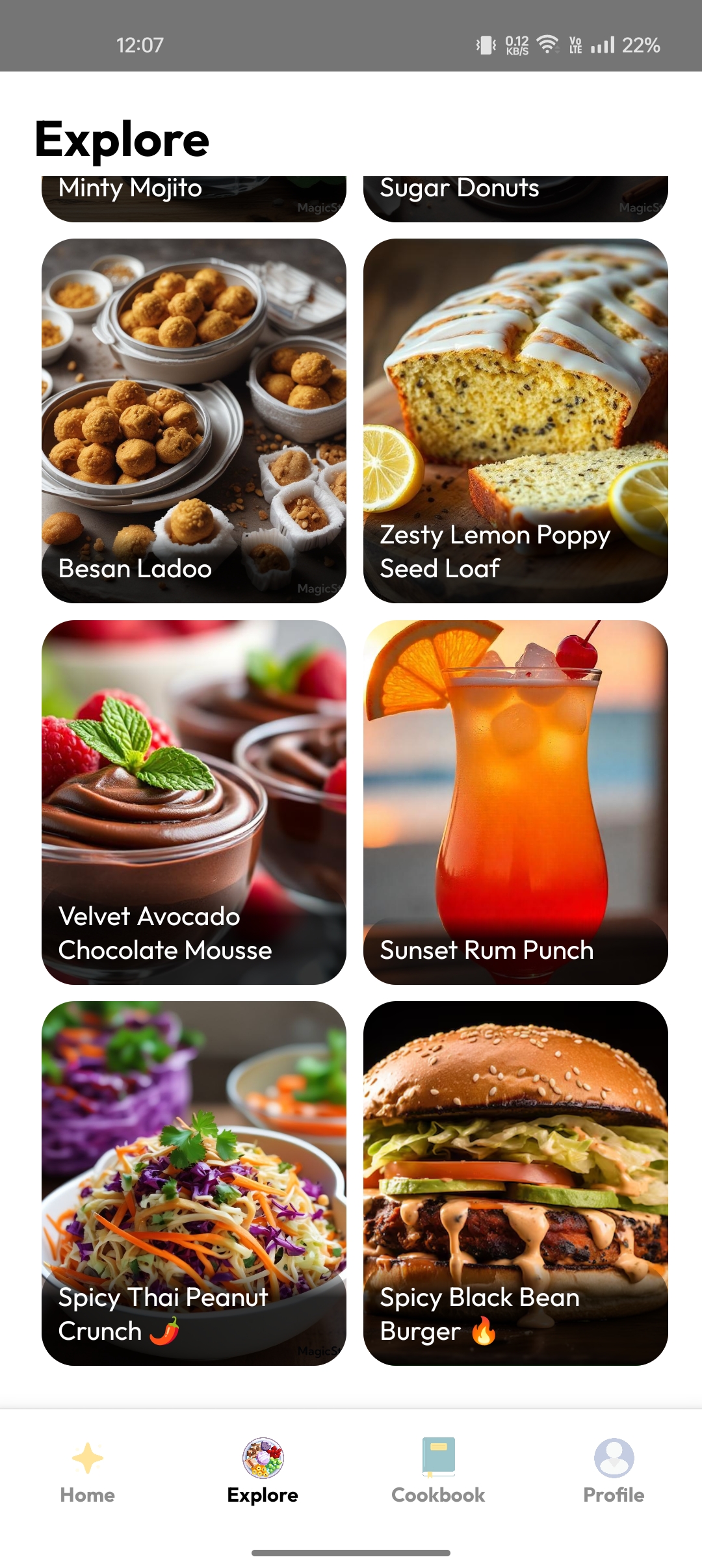Open the Minty Mojito card

(x=194, y=198)
